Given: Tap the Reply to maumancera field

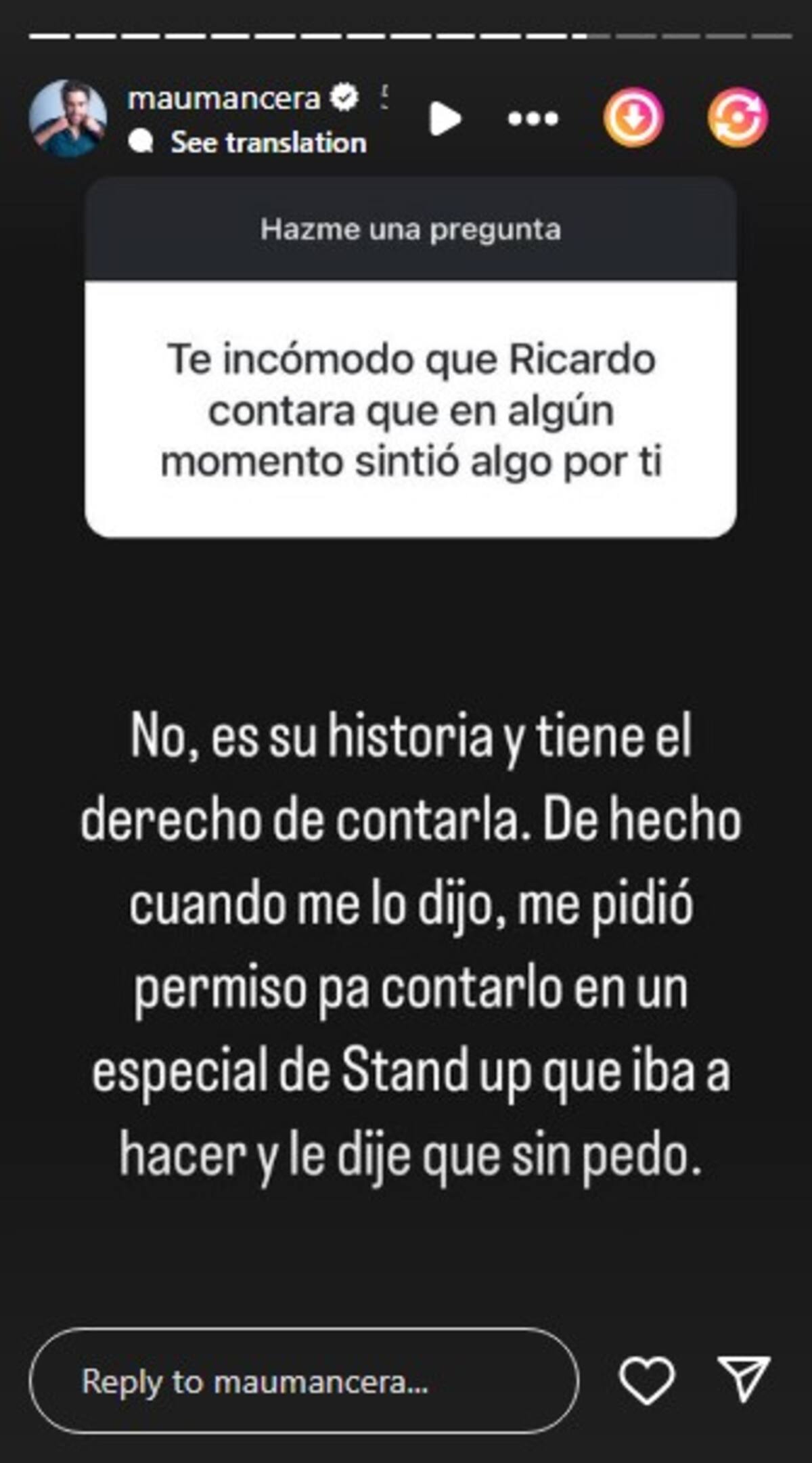Looking at the screenshot, I should tap(304, 1380).
